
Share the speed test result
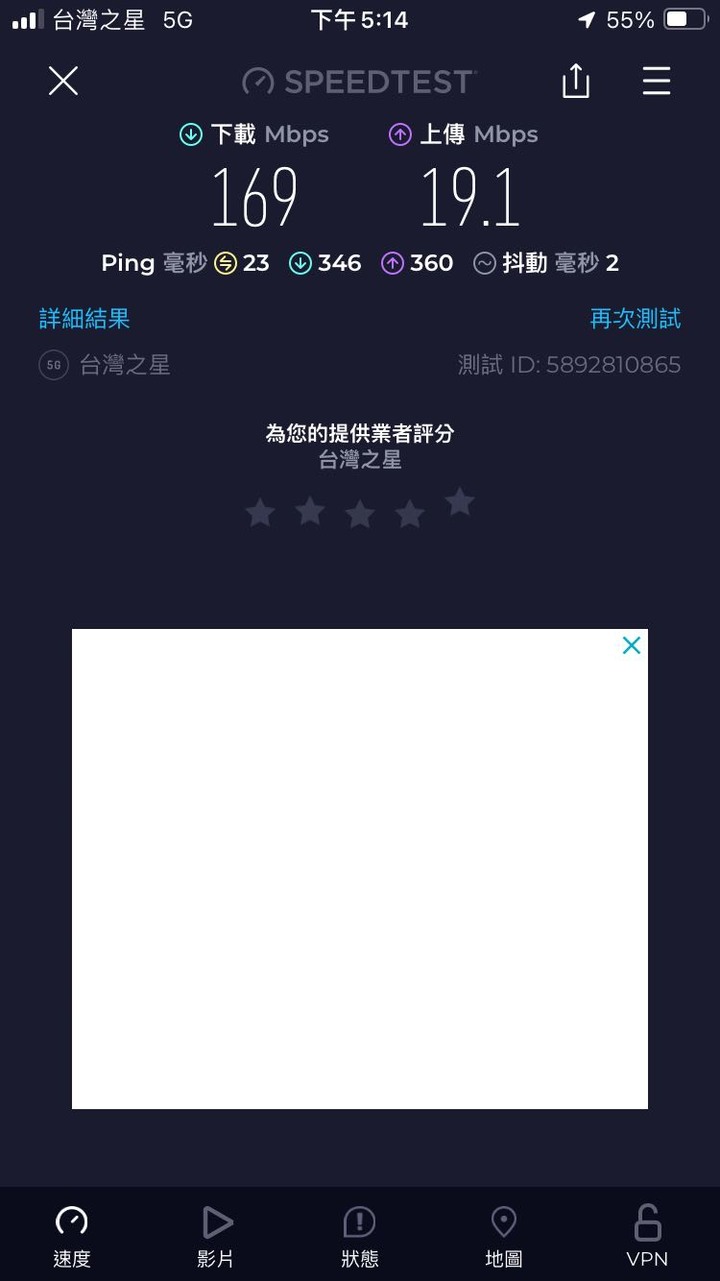[576, 81]
